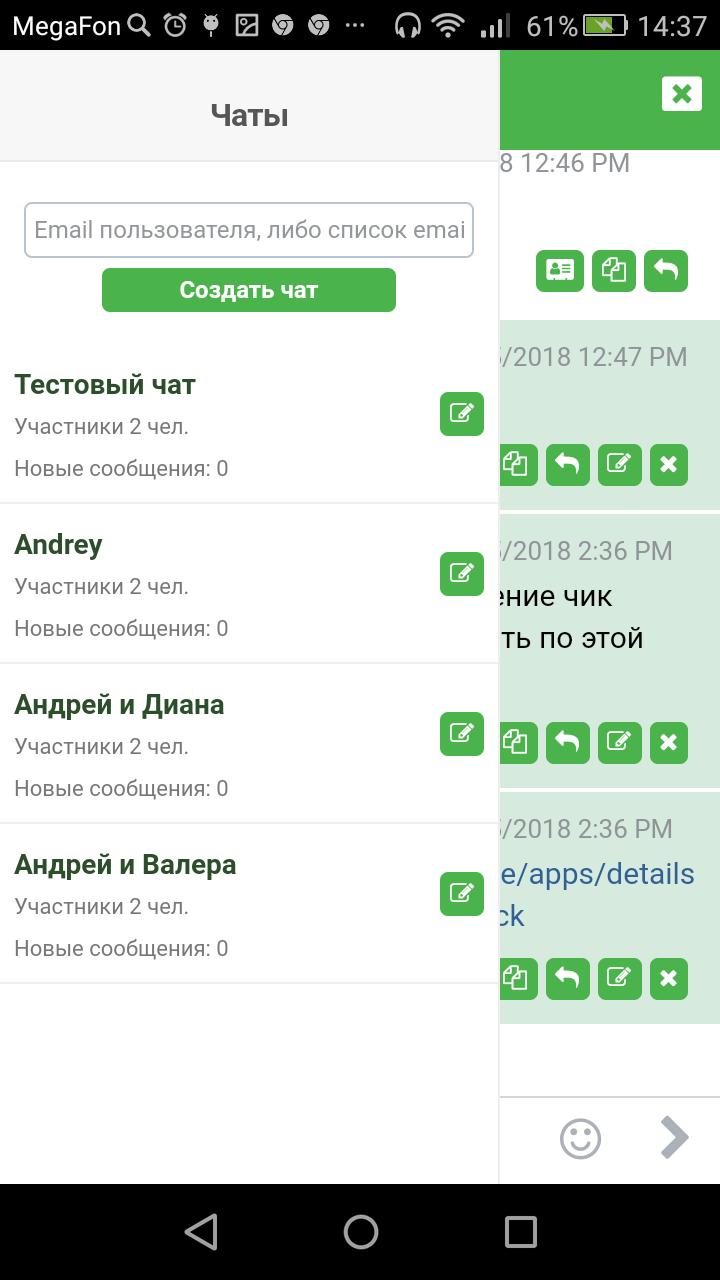Edit the Тестовый чат entry

point(461,414)
